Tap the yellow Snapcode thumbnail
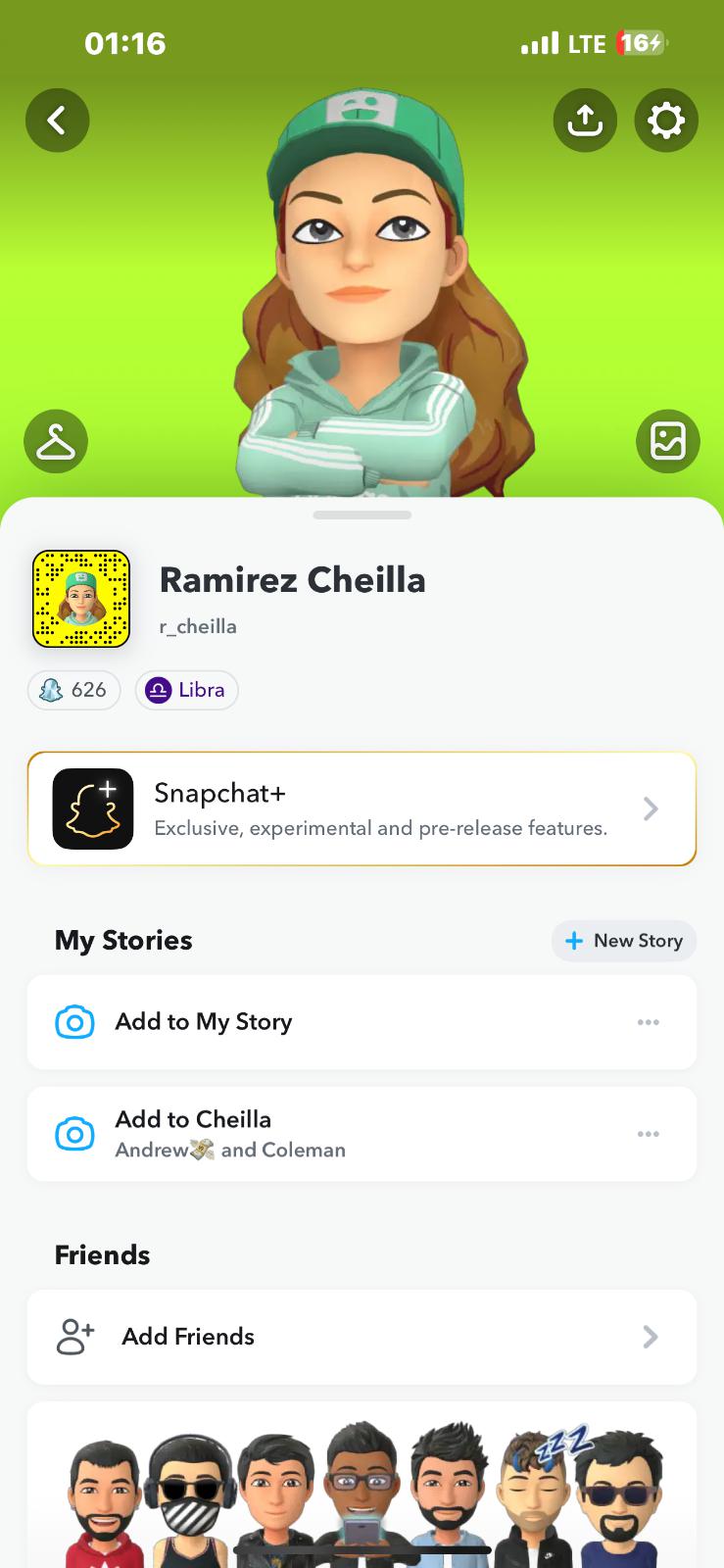This screenshot has height=1568, width=724. 81,598
